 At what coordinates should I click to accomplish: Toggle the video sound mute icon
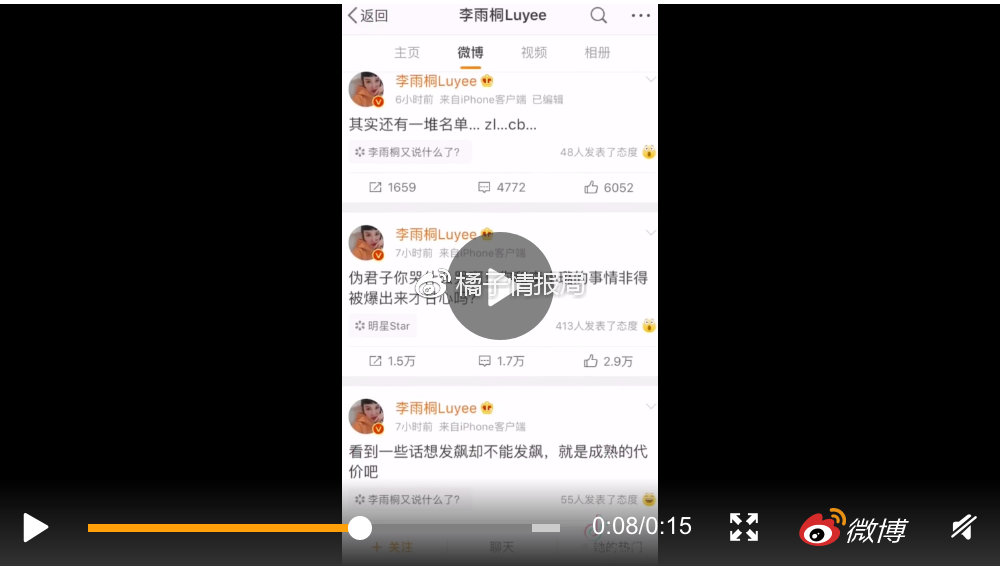pos(963,527)
